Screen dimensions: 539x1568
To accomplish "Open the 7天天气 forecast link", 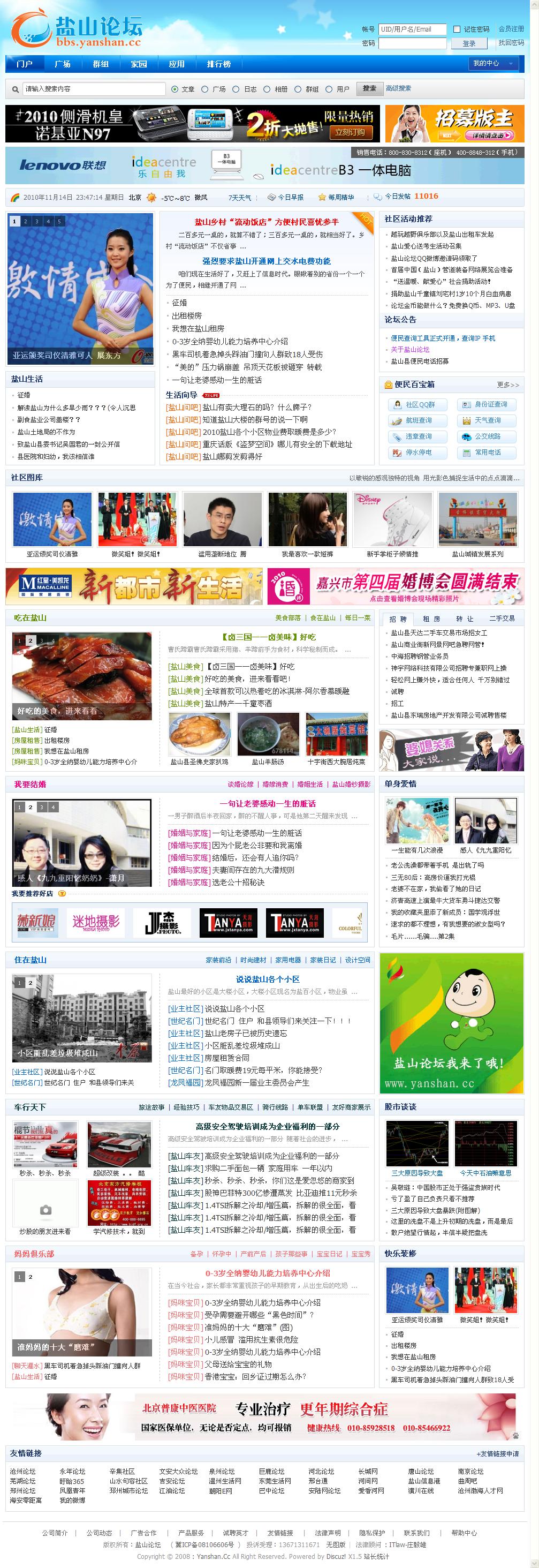I will 239,197.
